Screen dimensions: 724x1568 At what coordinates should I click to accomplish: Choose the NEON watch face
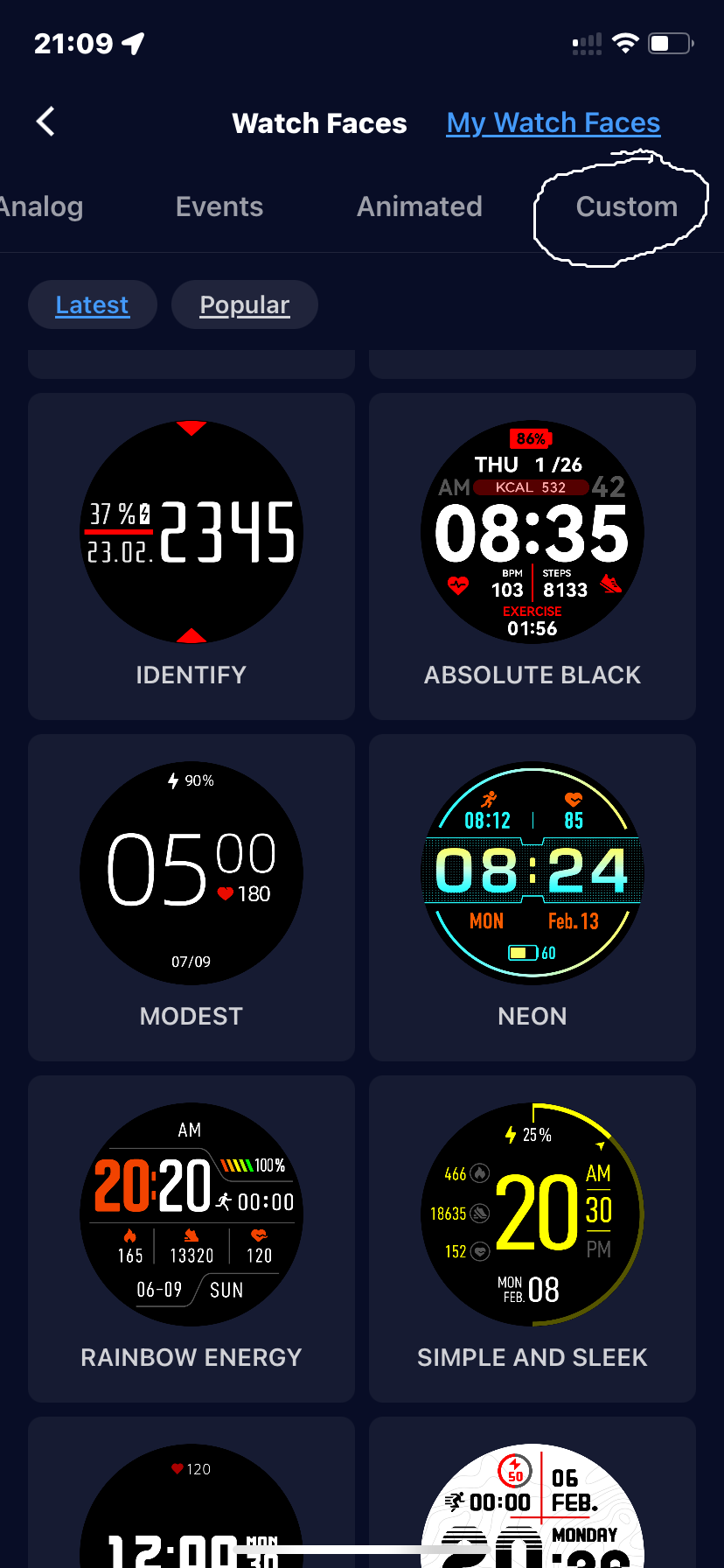533,897
